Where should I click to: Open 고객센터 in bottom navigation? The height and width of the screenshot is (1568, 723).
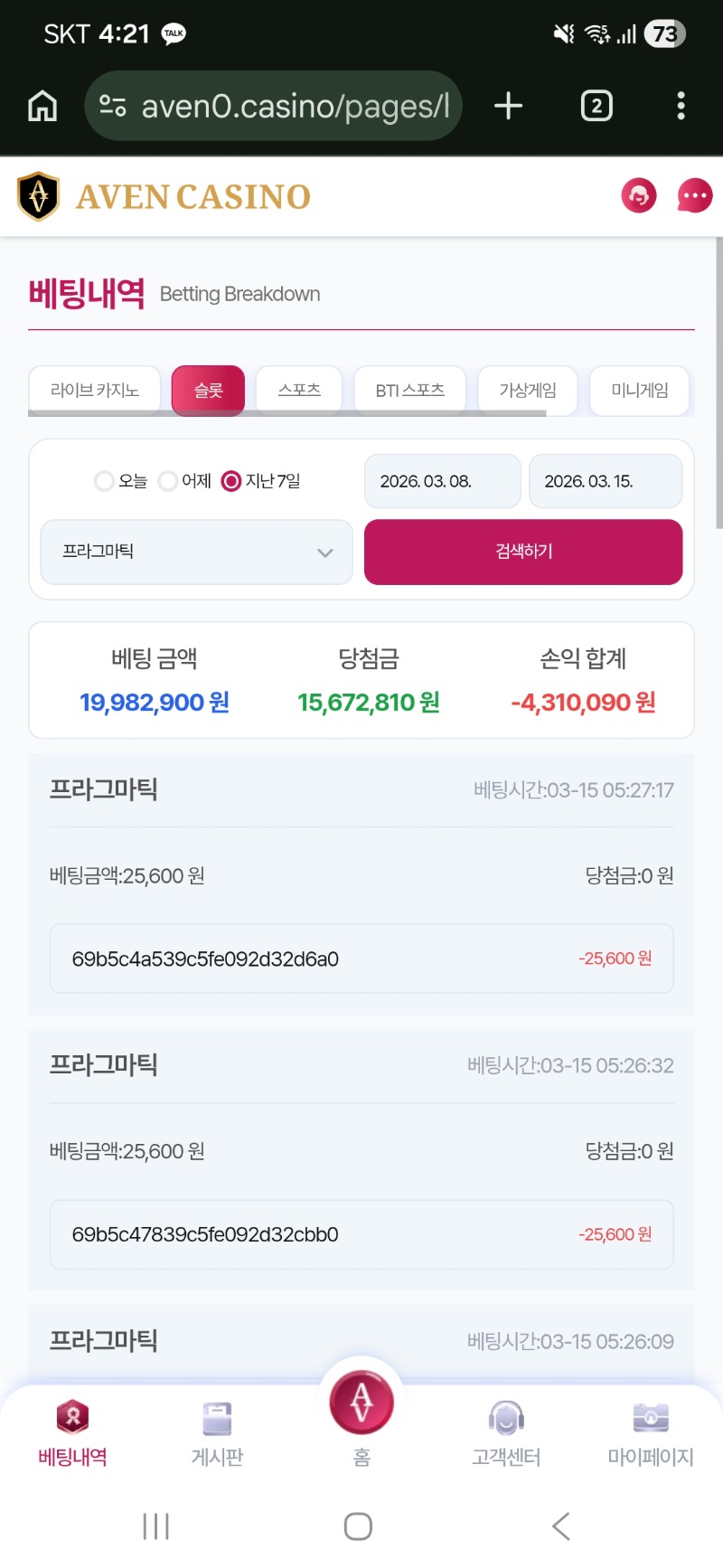point(506,1432)
